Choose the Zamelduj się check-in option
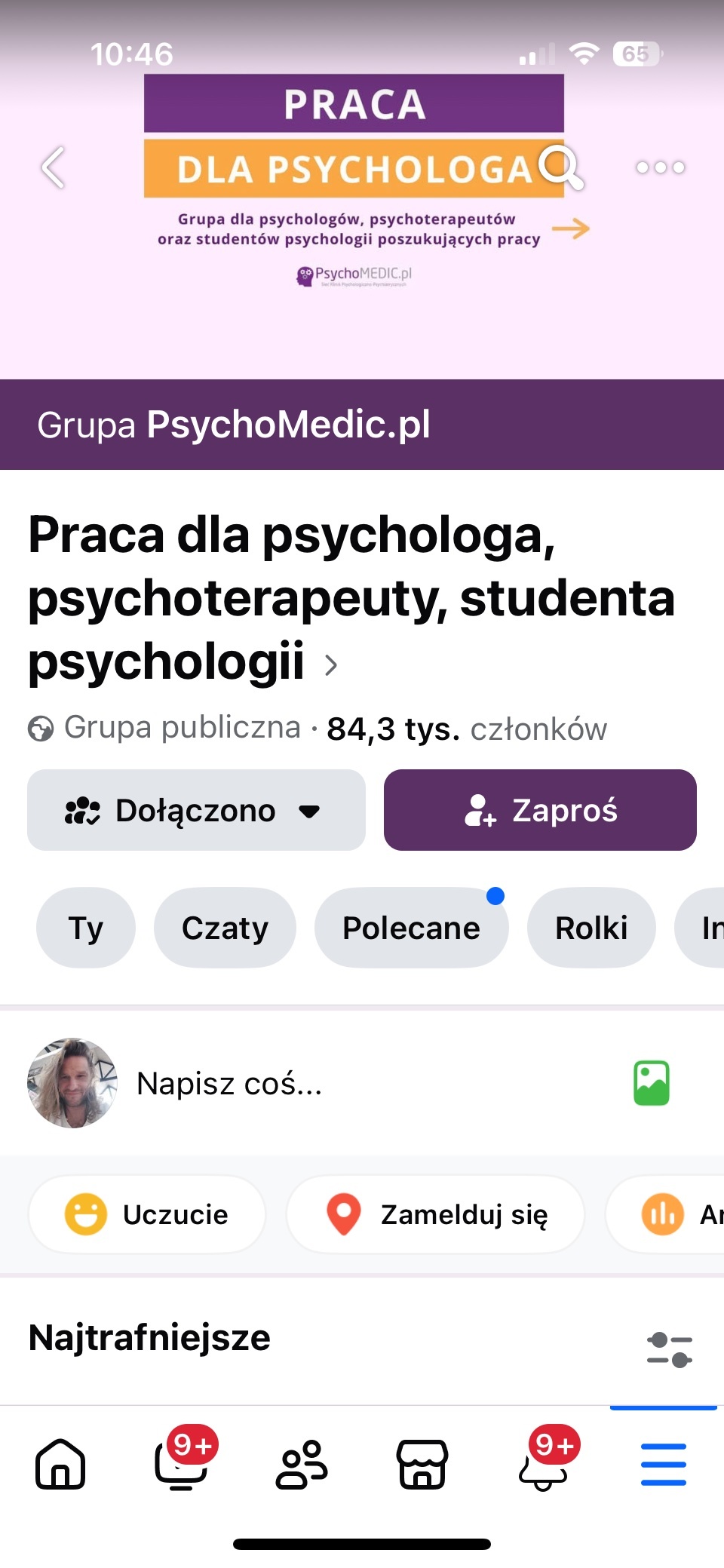Image resolution: width=724 pixels, height=1568 pixels. coord(436,1214)
